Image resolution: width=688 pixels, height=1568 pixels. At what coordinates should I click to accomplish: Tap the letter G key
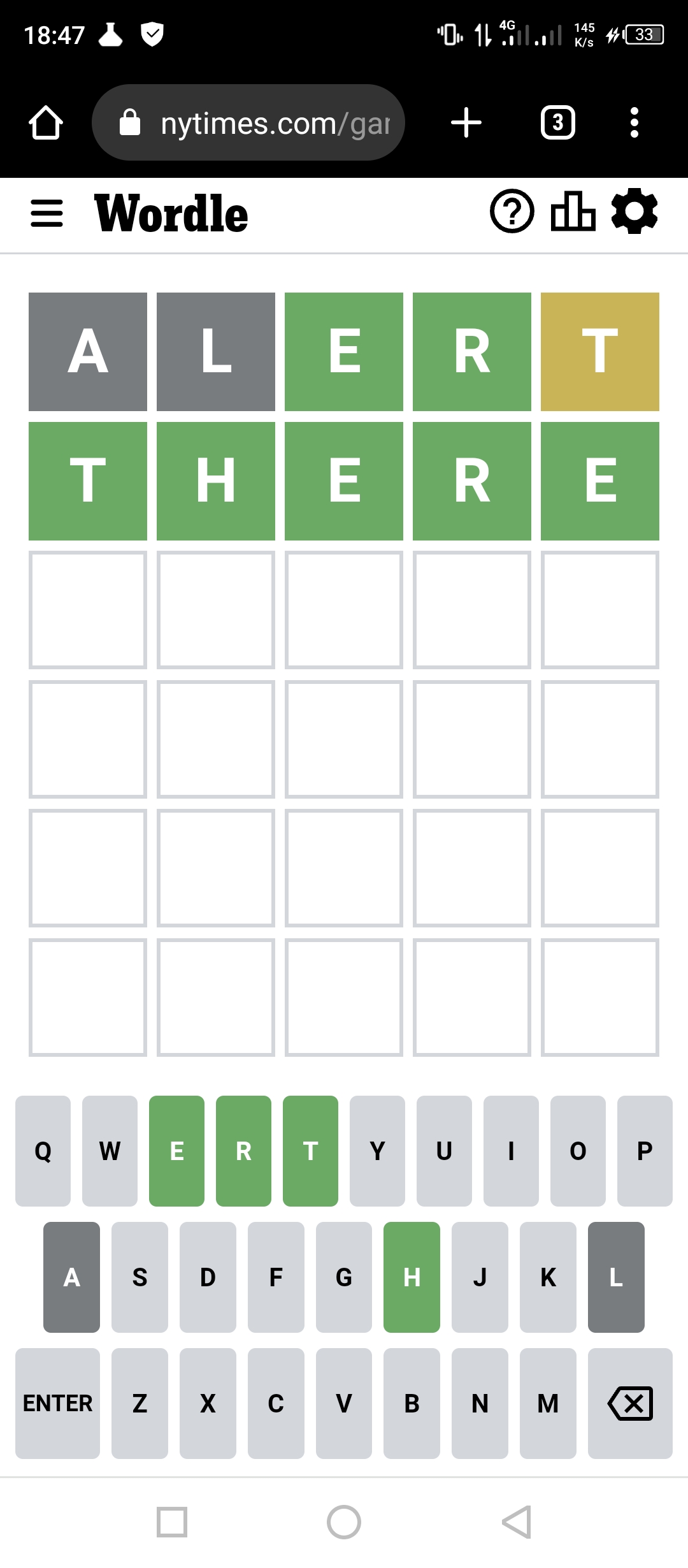click(x=343, y=1277)
